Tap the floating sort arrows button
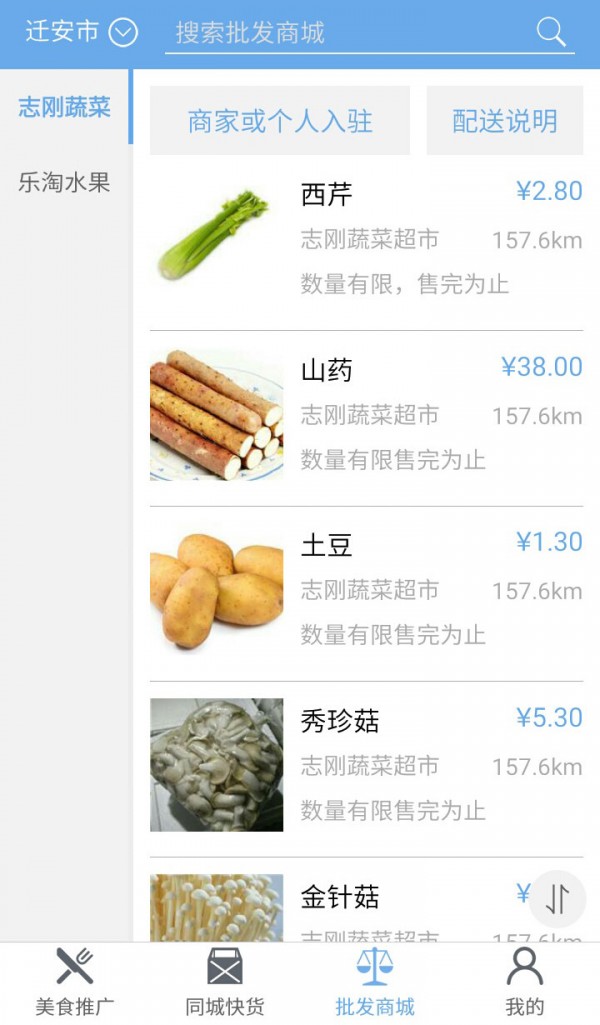The width and height of the screenshot is (600, 1025). pyautogui.click(x=557, y=899)
